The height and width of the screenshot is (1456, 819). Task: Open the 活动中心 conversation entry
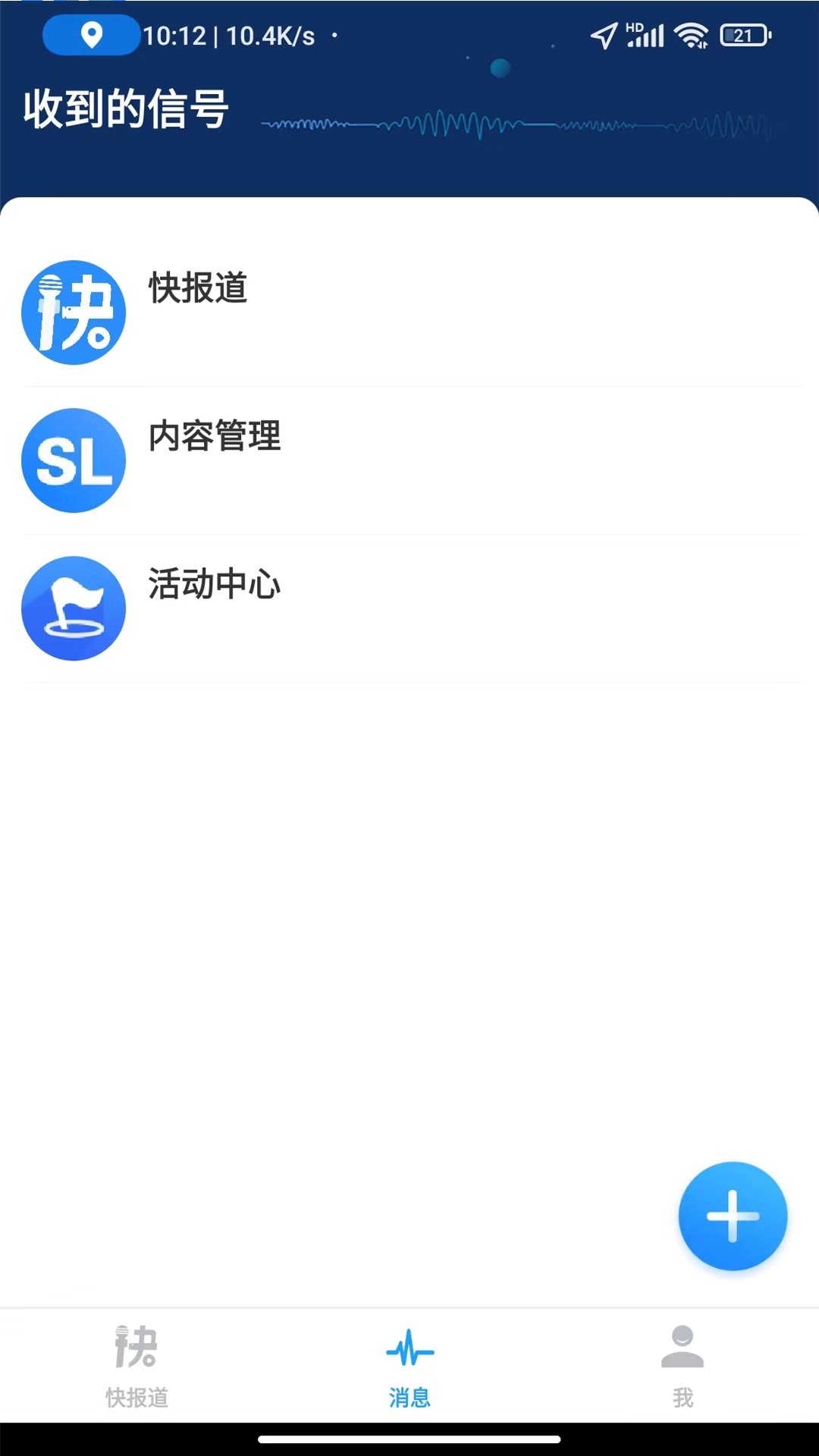pos(409,607)
